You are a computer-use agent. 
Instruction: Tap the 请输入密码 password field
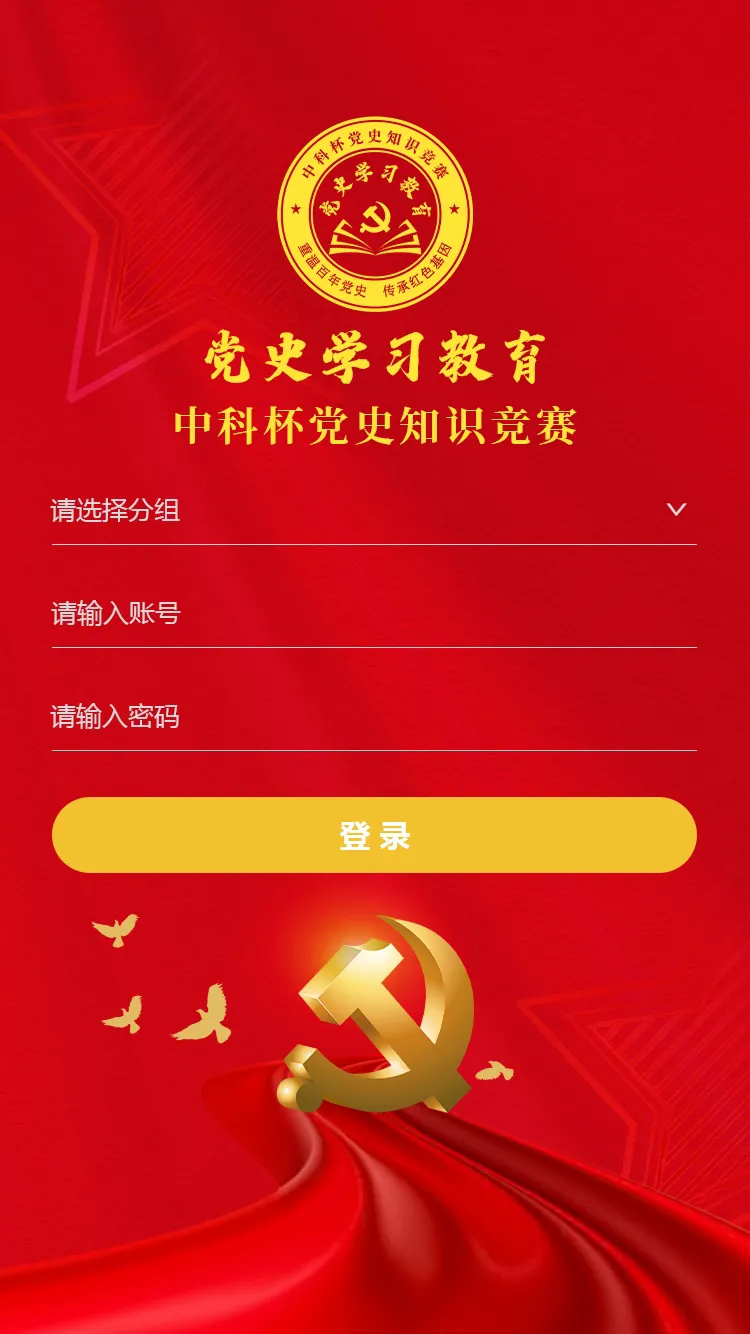pyautogui.click(x=374, y=716)
